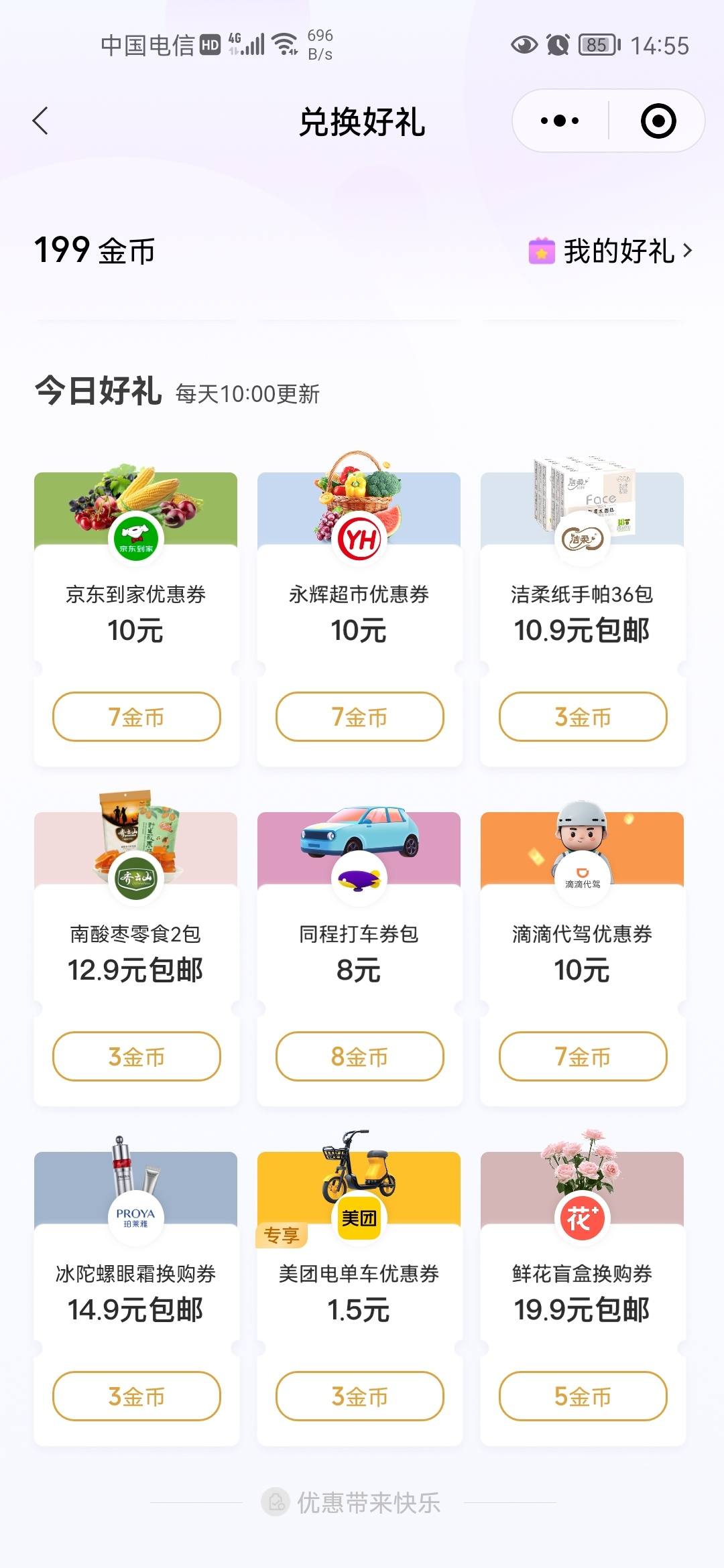
Task: Redeem 冰陀螺眼霜换购券 for 3金币
Action: tap(137, 1396)
